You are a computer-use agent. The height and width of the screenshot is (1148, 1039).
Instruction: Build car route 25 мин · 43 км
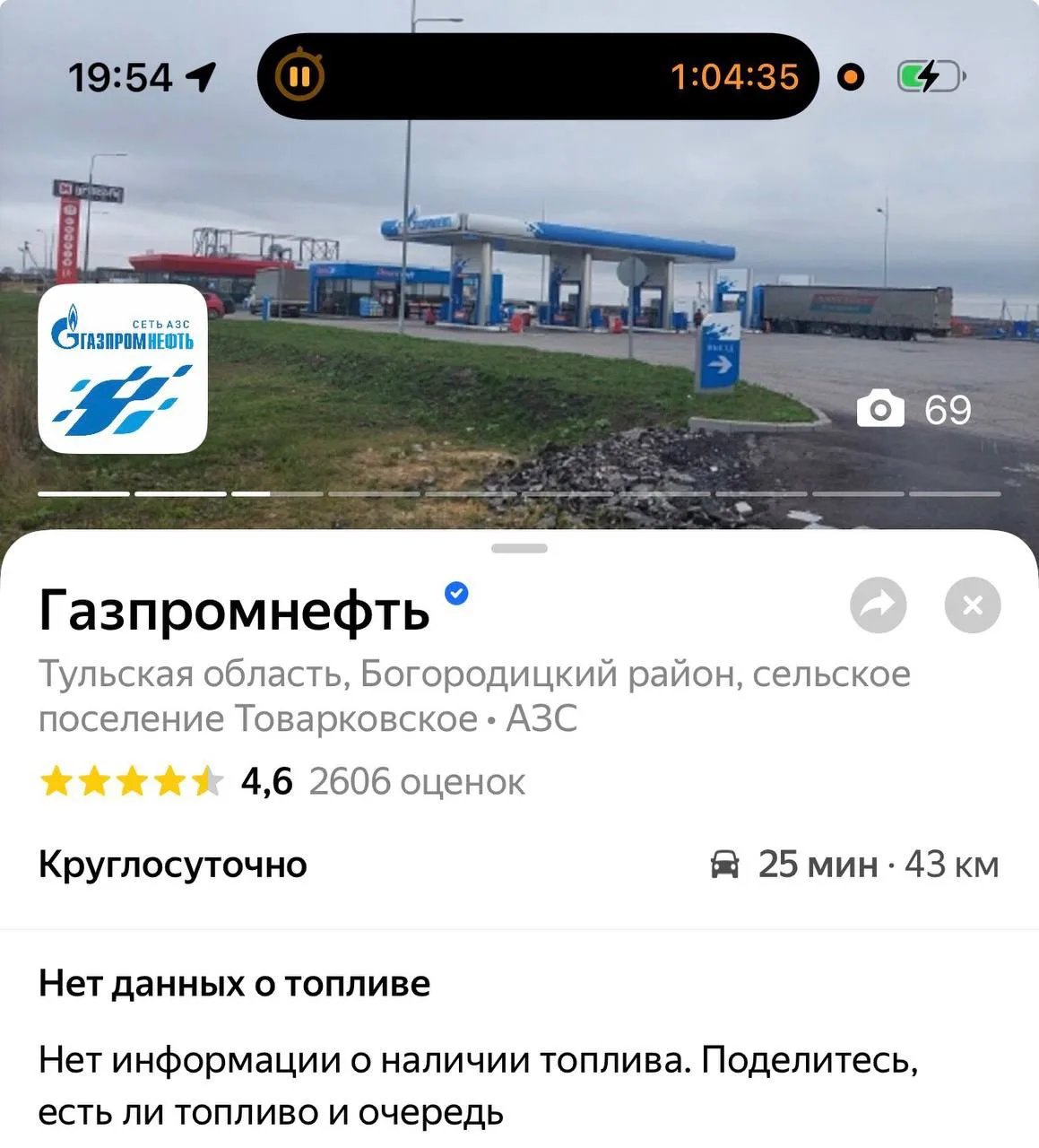854,865
